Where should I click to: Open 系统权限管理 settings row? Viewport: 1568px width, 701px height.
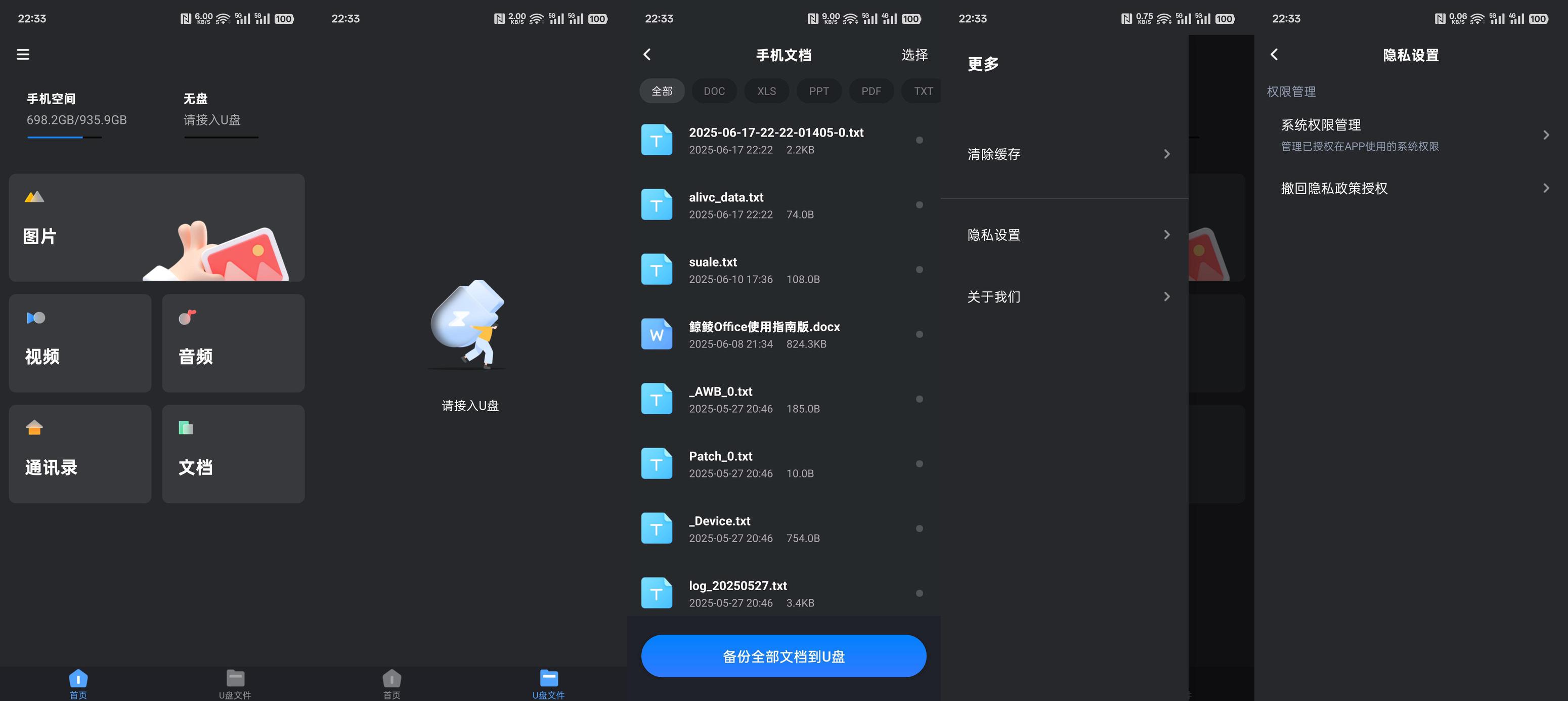point(1411,135)
